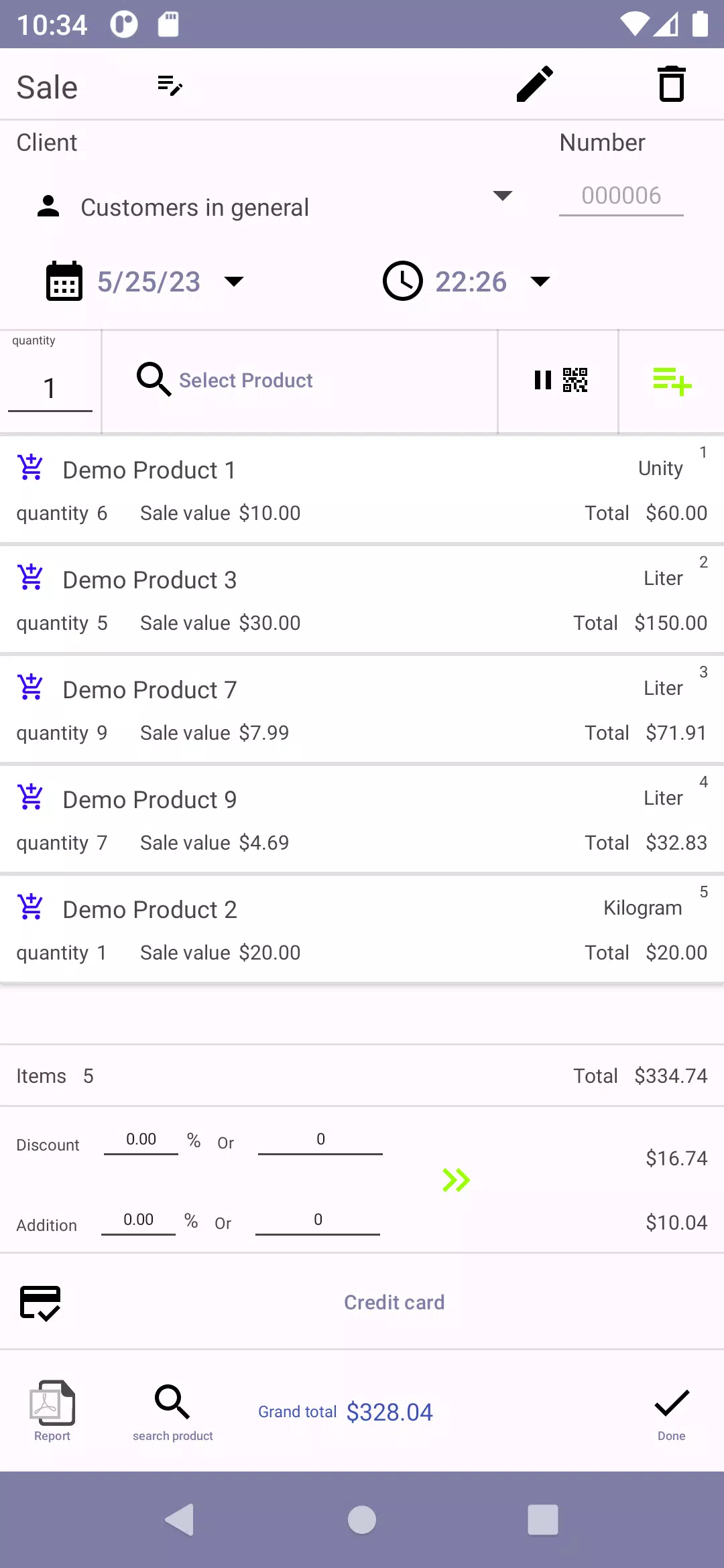Tap the pencil edit icon
This screenshot has height=1568, width=724.
pos(534,84)
